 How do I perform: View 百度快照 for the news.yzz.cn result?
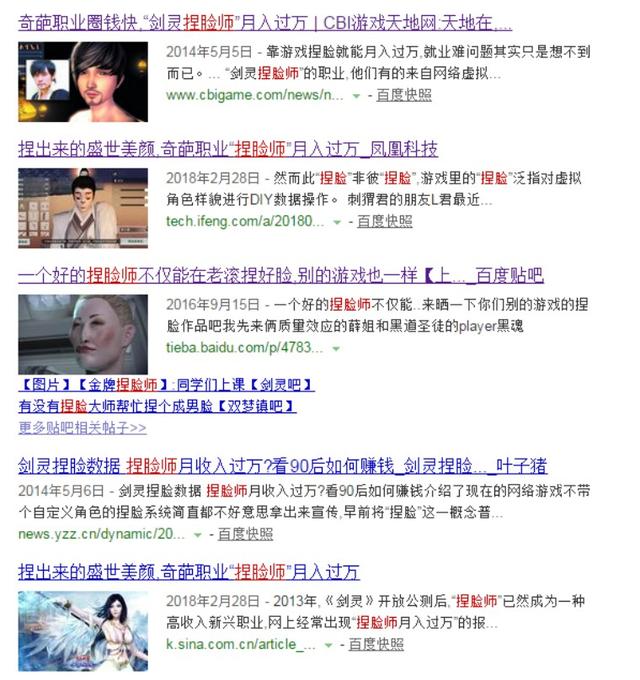point(245,534)
